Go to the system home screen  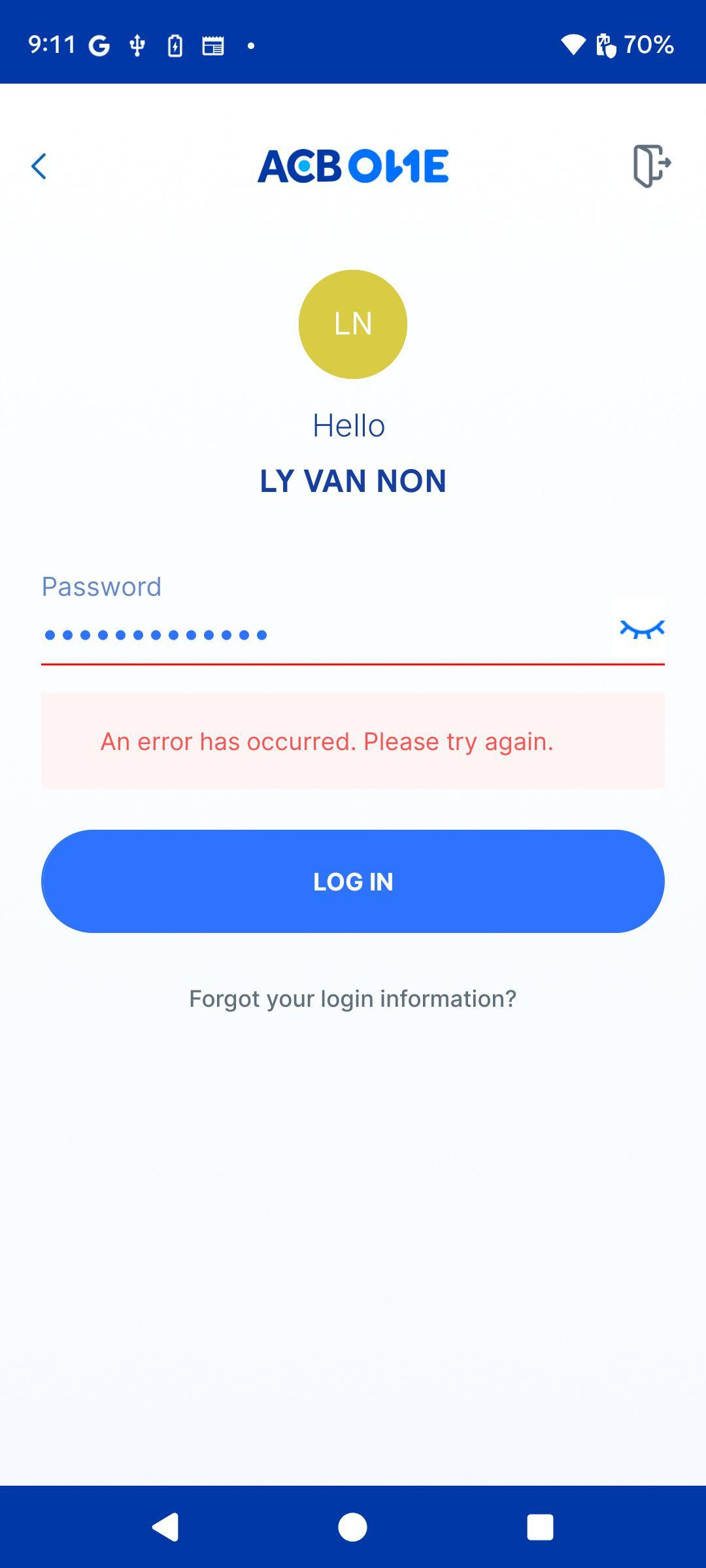(352, 1527)
